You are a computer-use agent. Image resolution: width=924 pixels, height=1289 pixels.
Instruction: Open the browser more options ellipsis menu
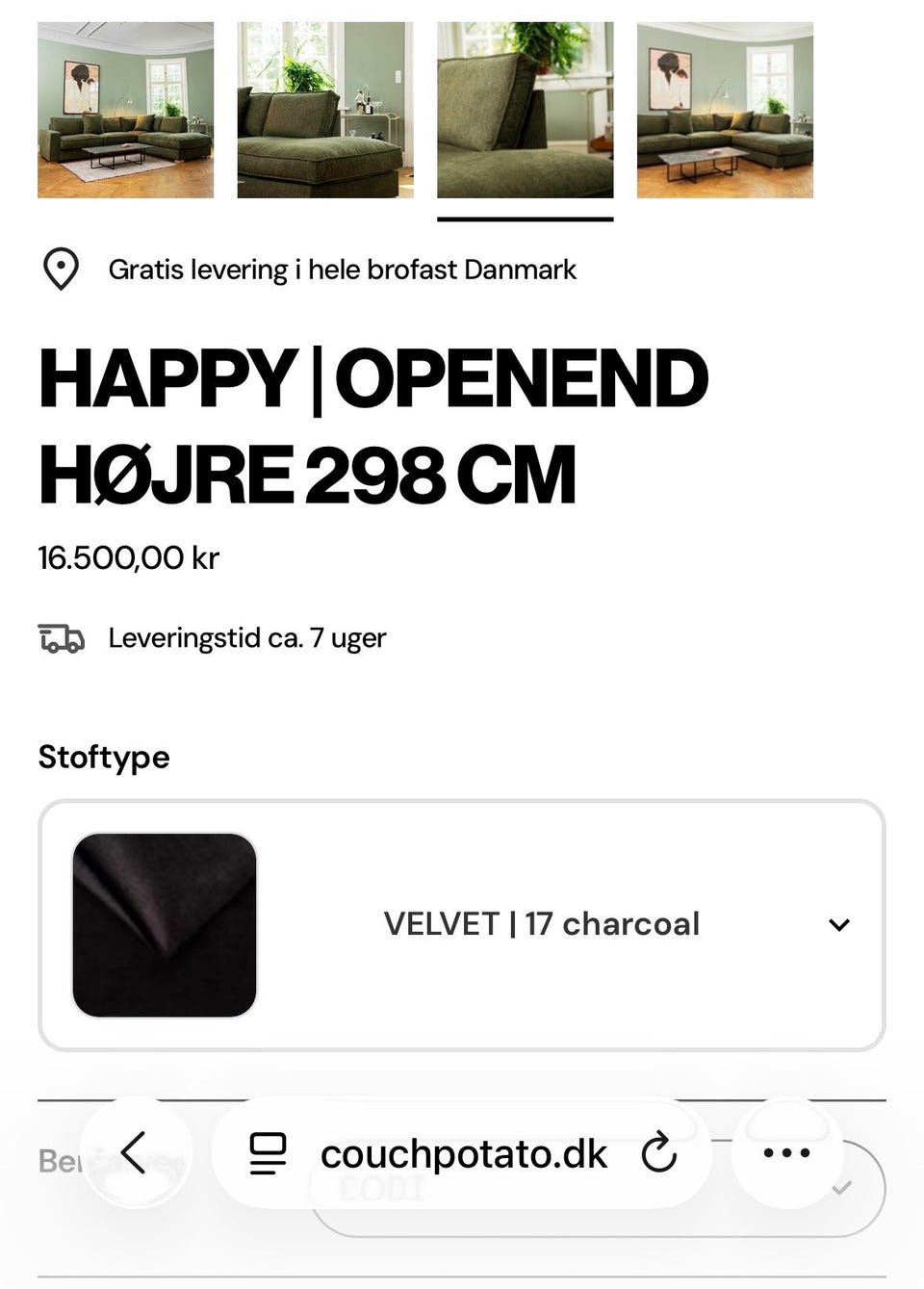pos(787,1153)
